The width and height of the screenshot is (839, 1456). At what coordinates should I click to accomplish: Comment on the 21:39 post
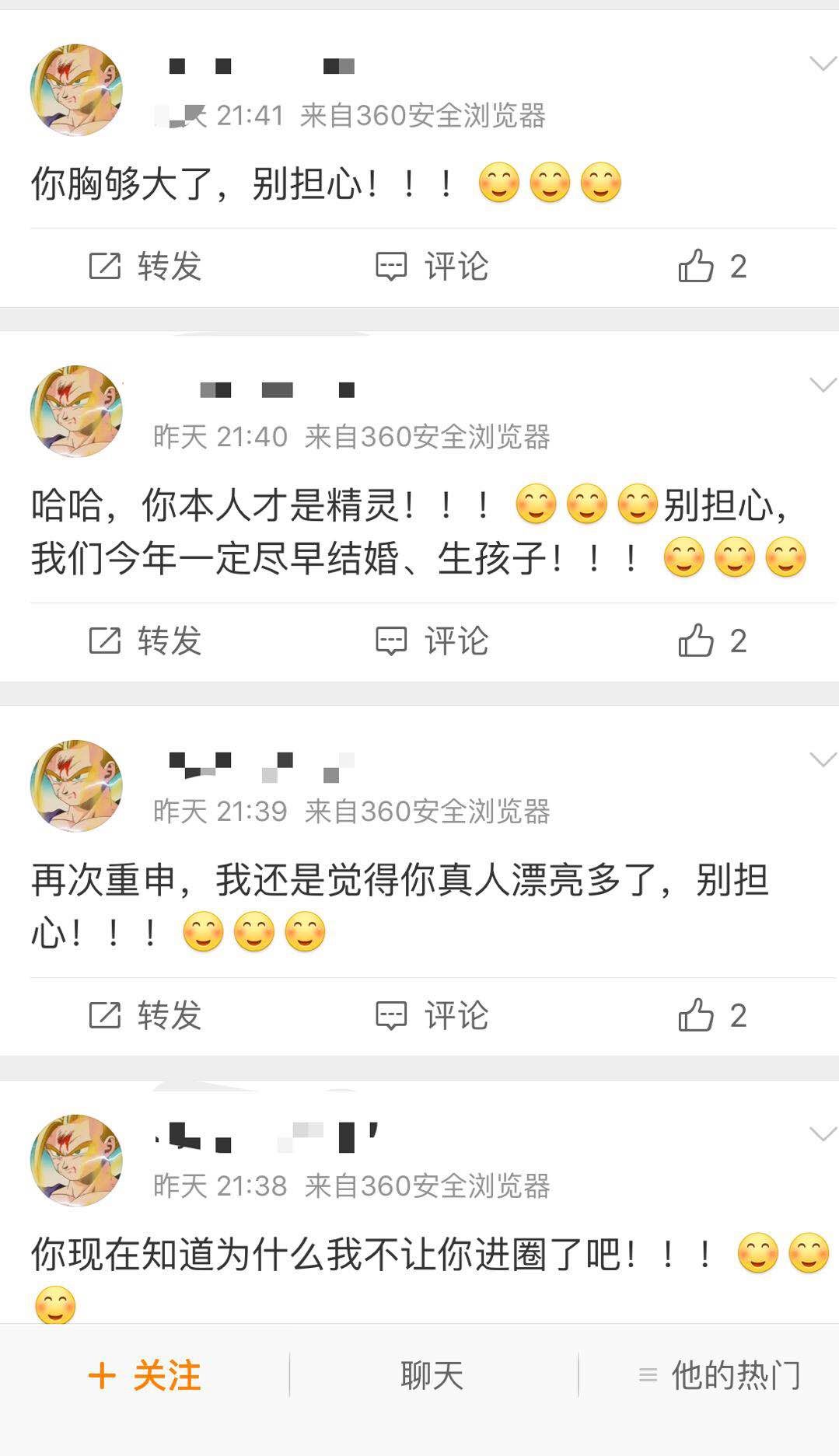[432, 1016]
